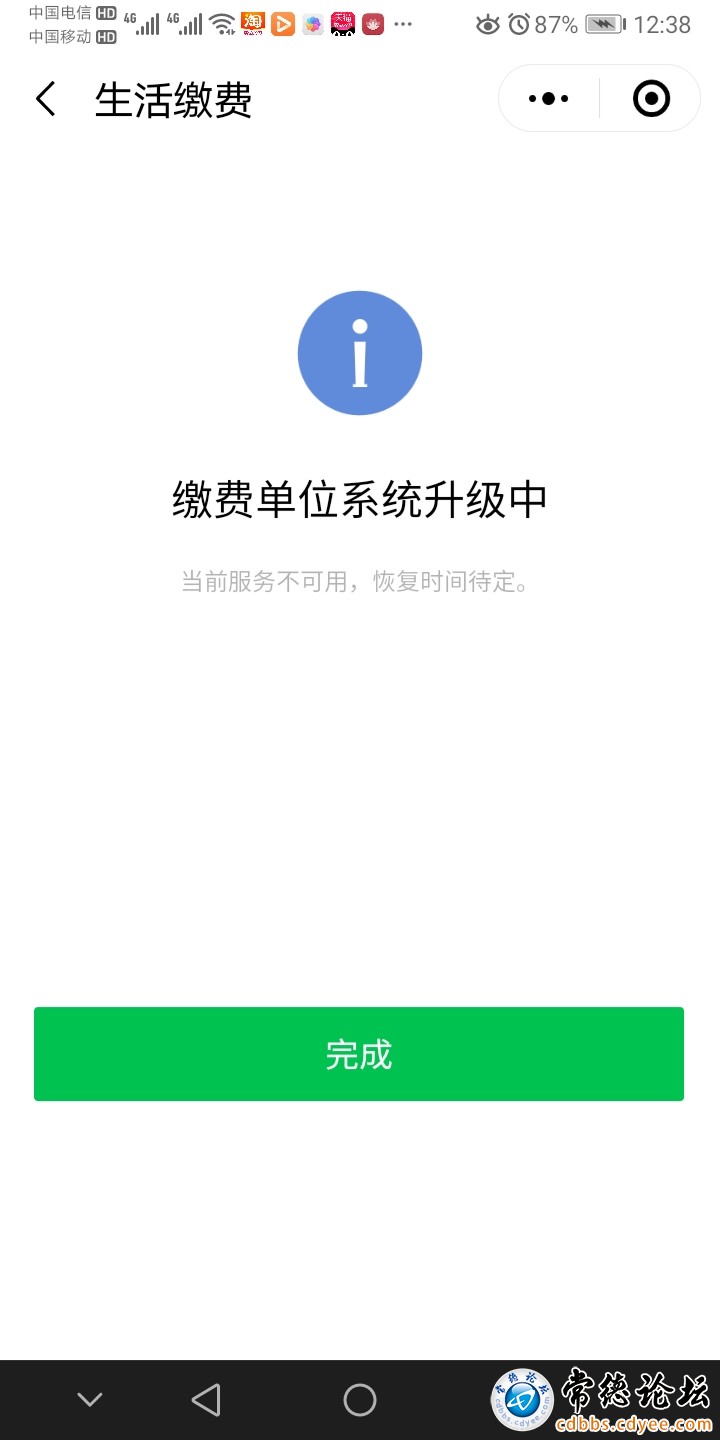Close the mini program with circle icon
This screenshot has width=720, height=1440.
point(651,98)
